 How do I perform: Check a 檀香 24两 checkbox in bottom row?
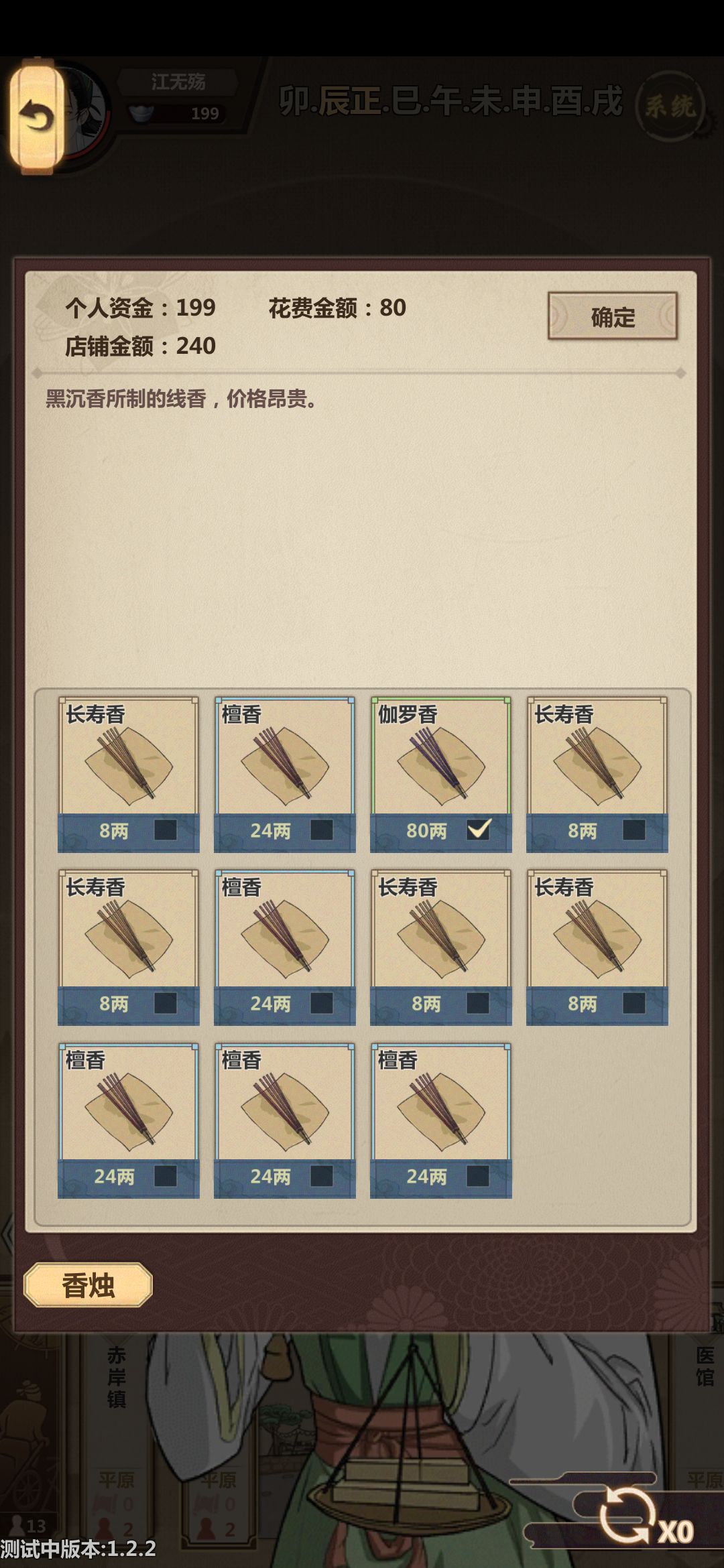[x=166, y=1176]
